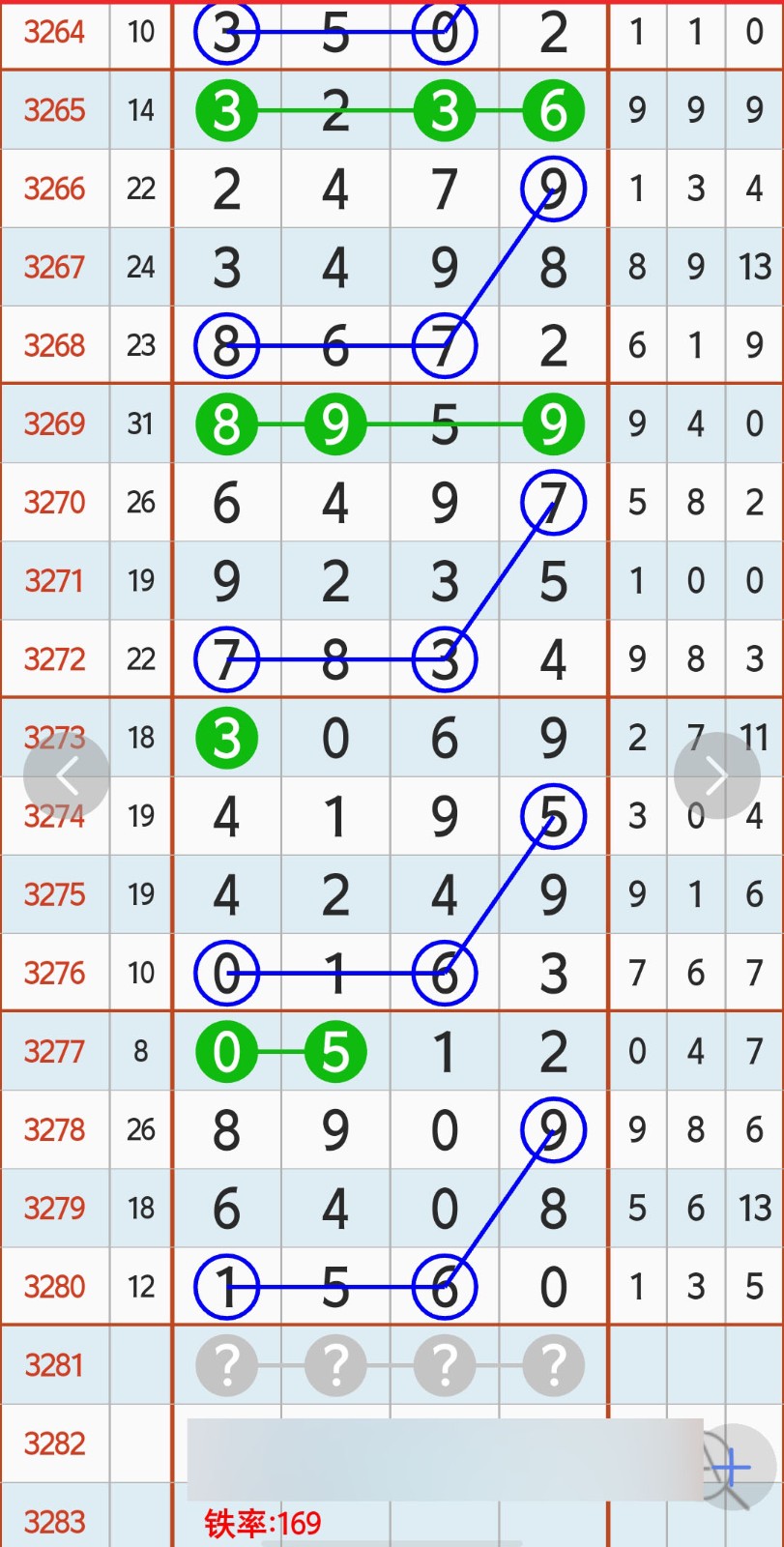
Task: Select the period label 3277
Action: pyautogui.click(x=55, y=1051)
